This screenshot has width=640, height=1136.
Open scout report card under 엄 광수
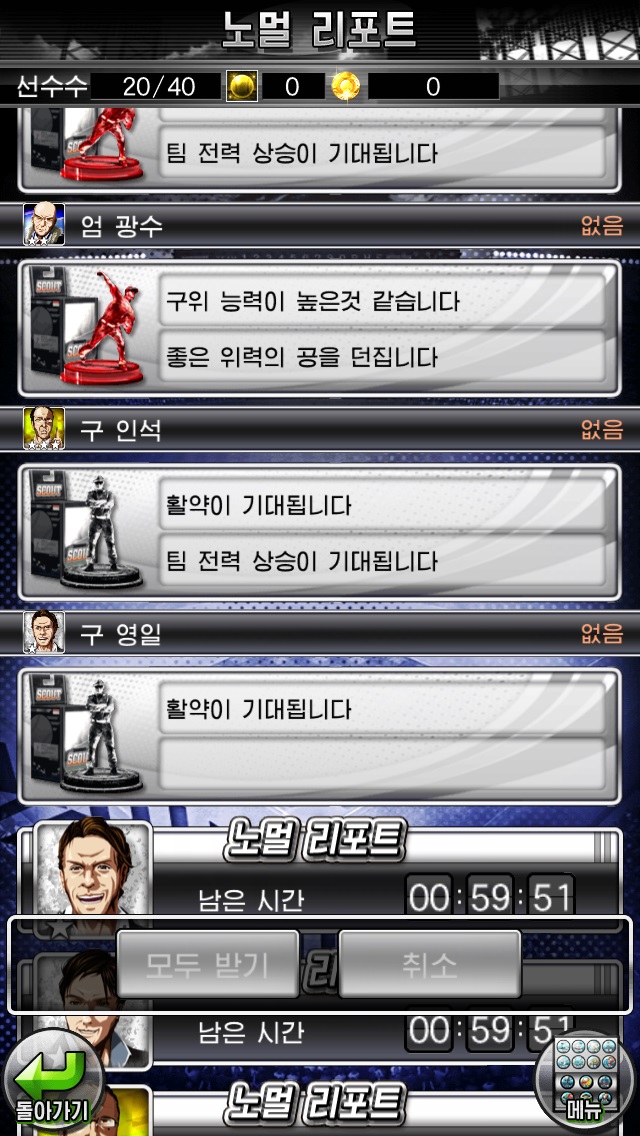tap(320, 329)
